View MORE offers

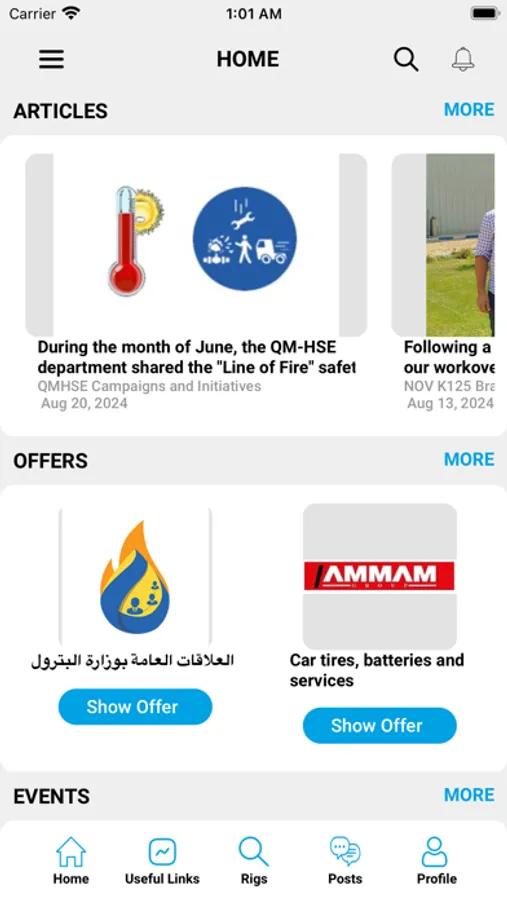[469, 459]
